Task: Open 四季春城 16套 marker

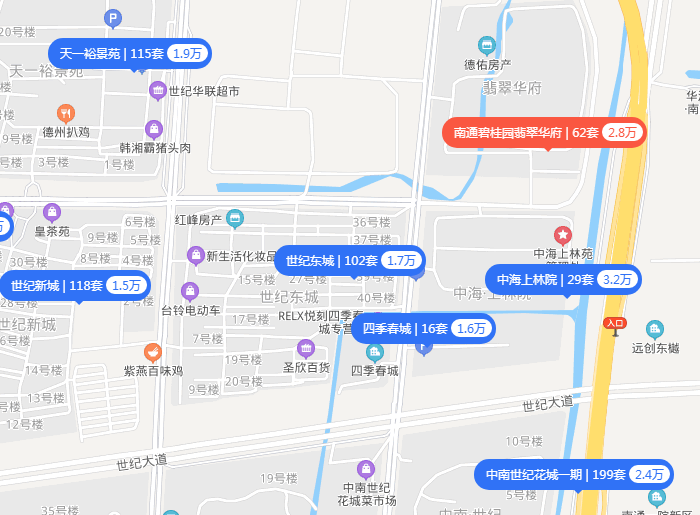Action: click(422, 328)
